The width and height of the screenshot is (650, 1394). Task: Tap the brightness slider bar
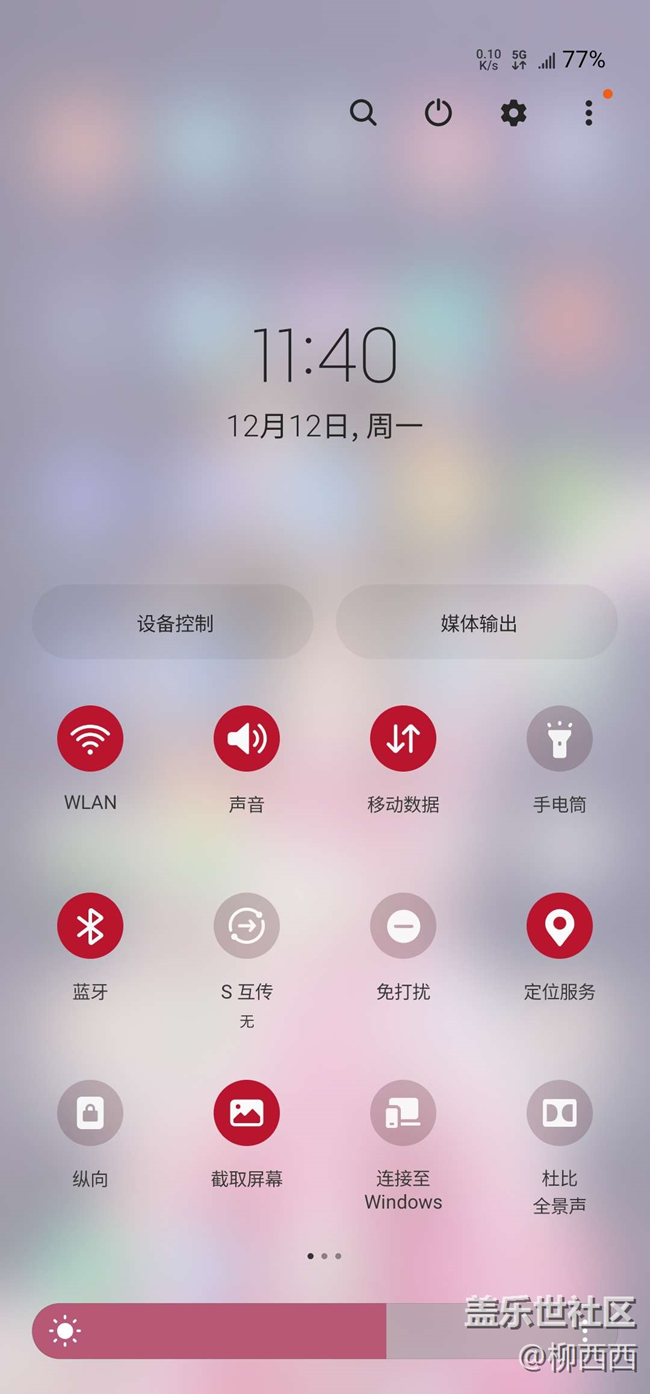(300, 1331)
